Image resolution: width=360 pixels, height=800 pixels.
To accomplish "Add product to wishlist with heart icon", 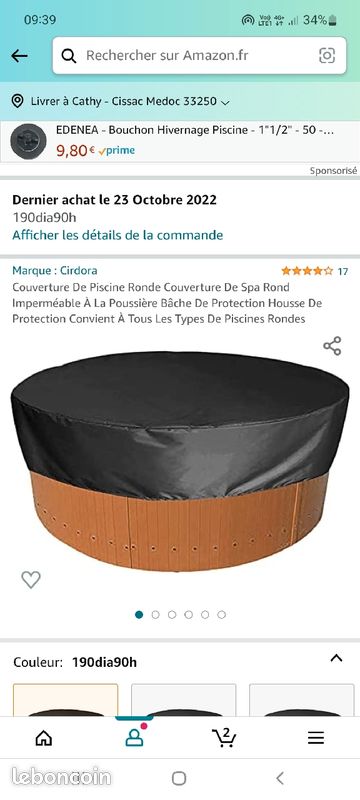I will [x=31, y=579].
